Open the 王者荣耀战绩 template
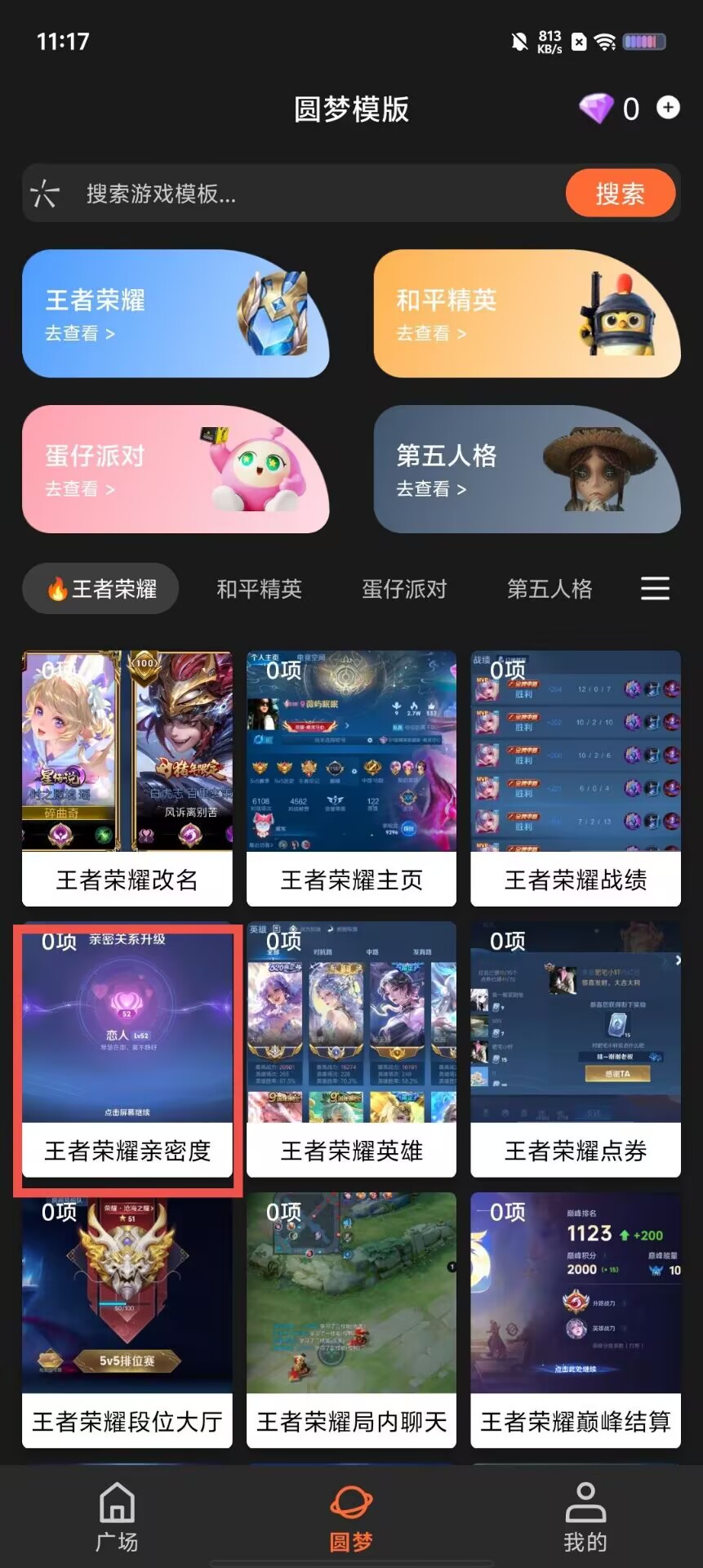 coord(576,778)
